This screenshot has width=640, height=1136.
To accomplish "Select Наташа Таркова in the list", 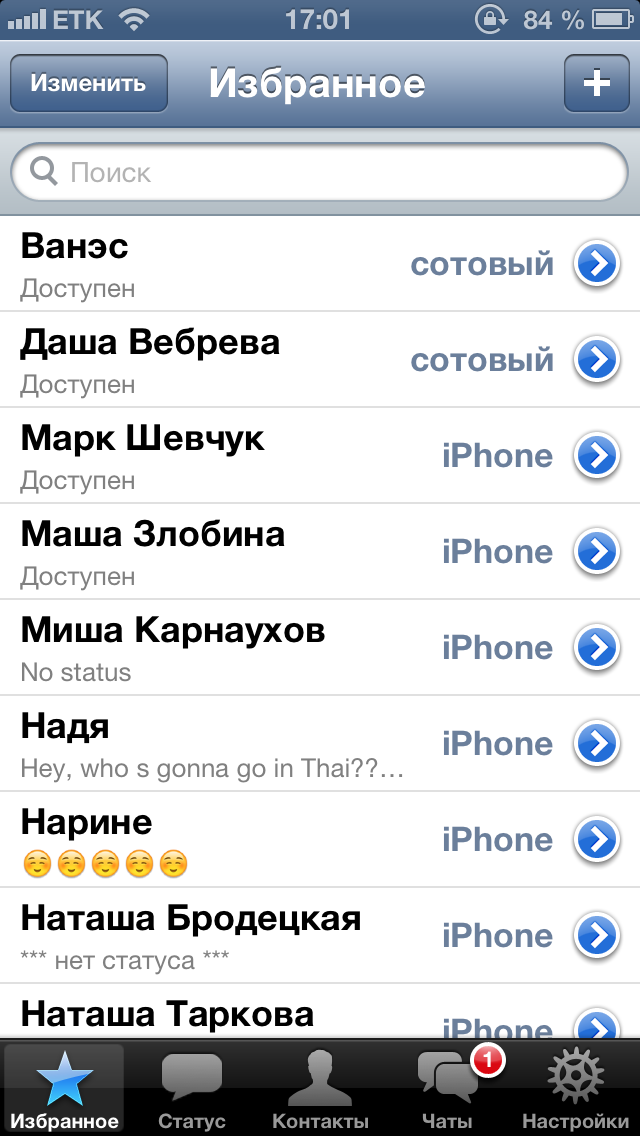I will 320,1011.
